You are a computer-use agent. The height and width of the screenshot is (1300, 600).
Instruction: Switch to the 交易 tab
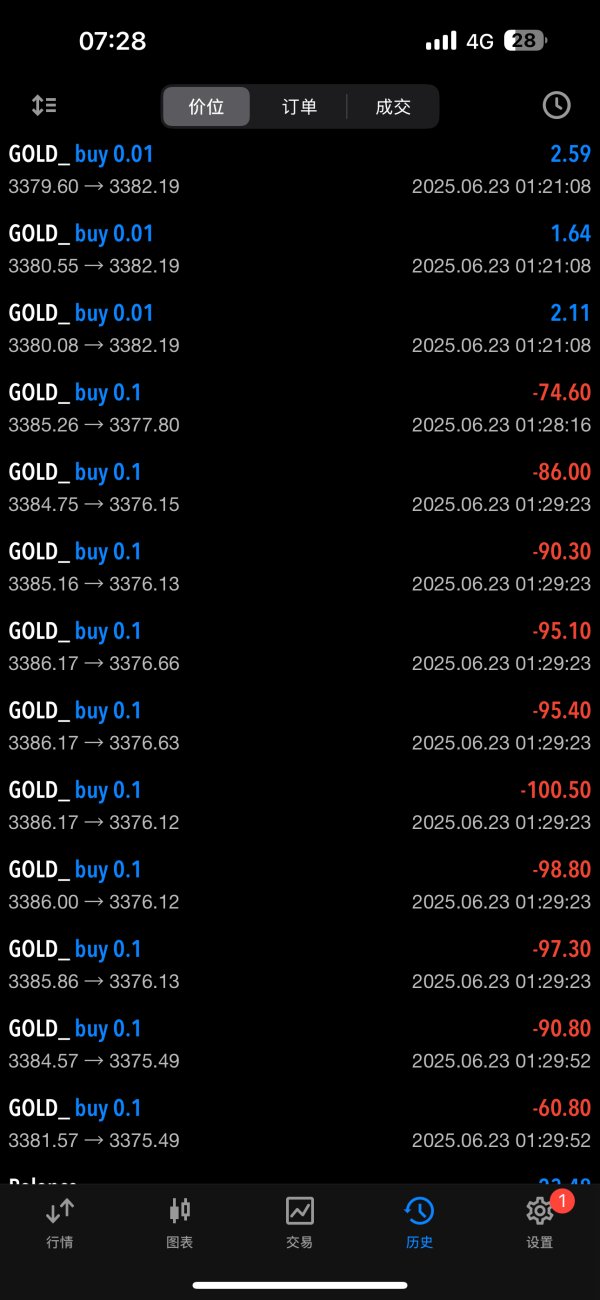(300, 1223)
